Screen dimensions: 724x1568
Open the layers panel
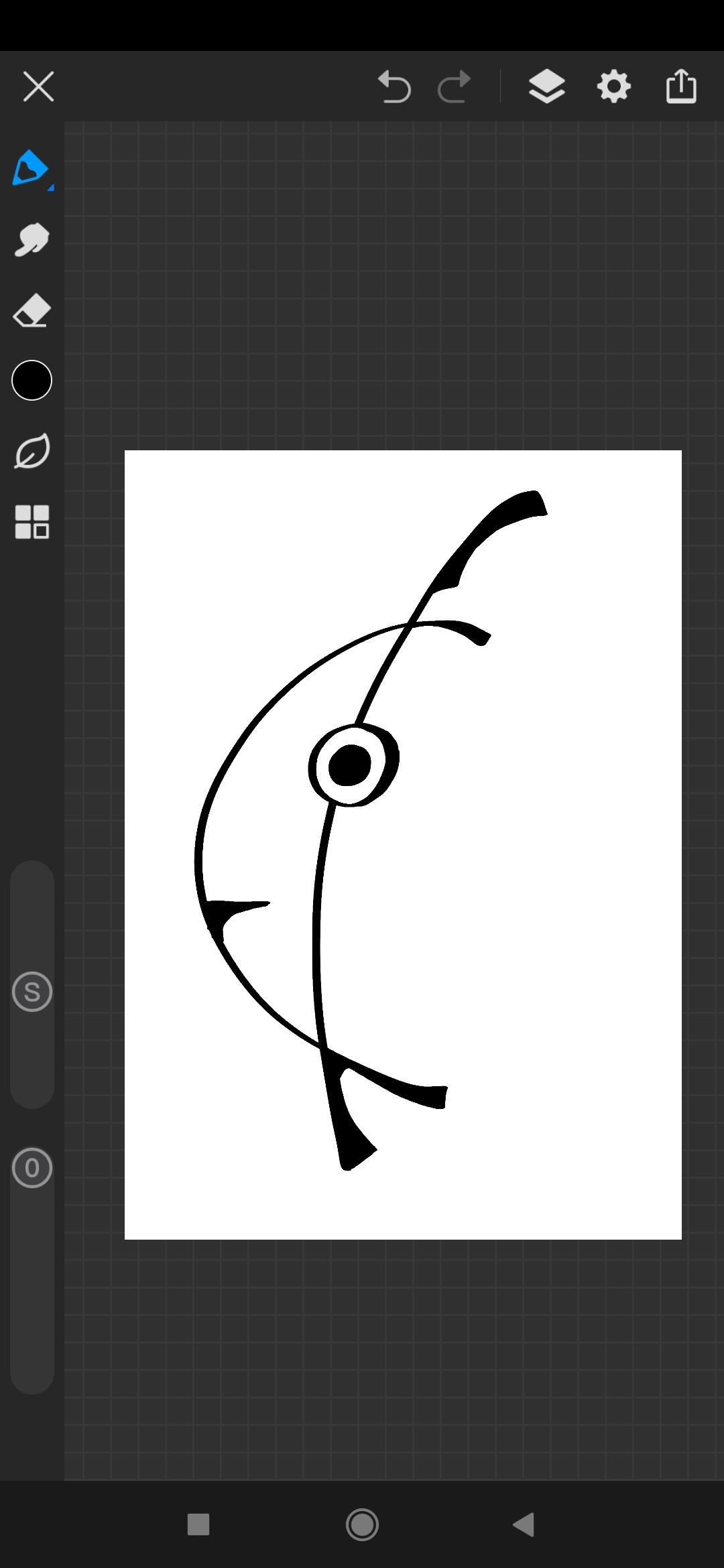546,87
